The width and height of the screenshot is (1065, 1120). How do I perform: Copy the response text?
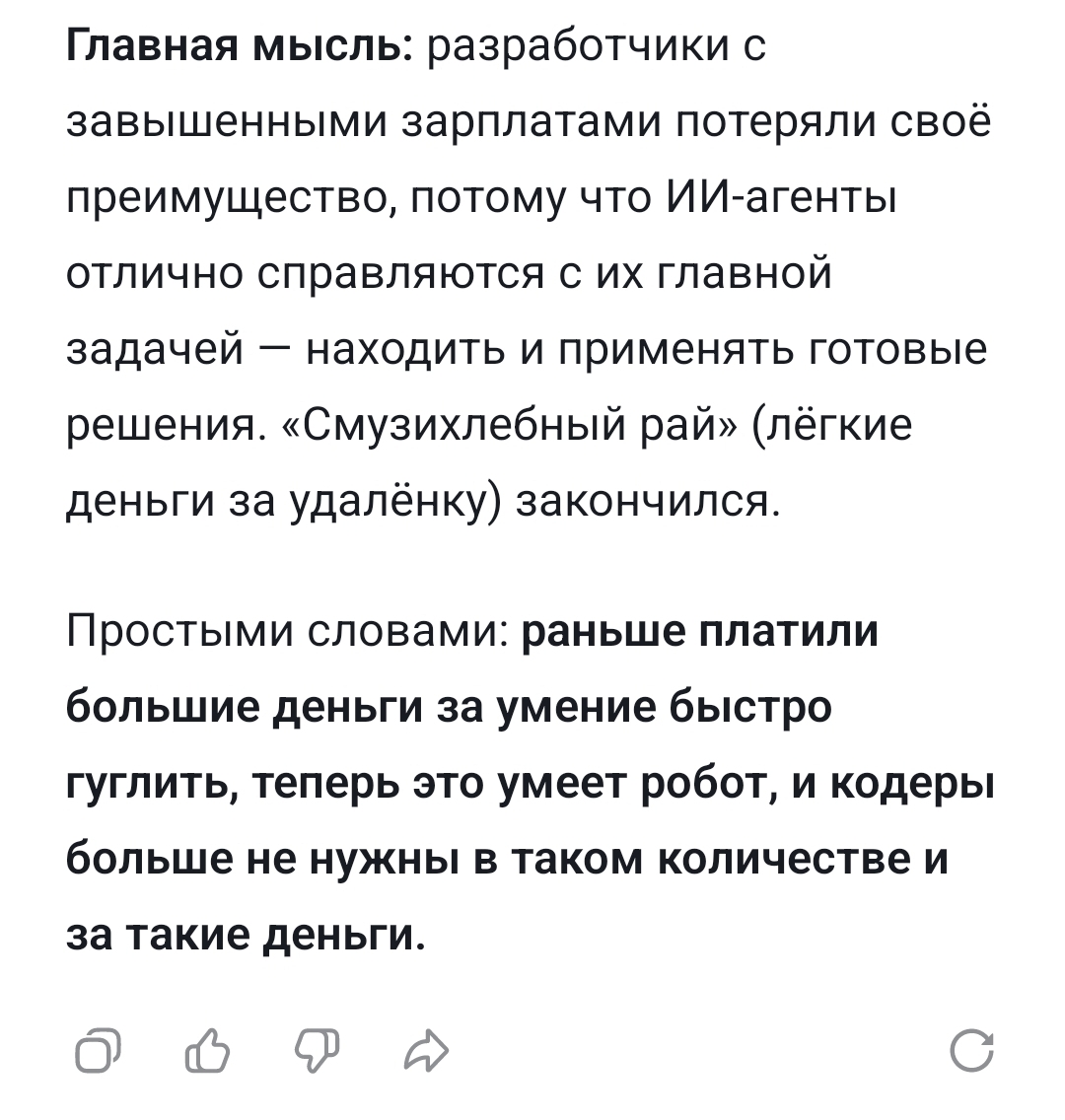[98, 1051]
